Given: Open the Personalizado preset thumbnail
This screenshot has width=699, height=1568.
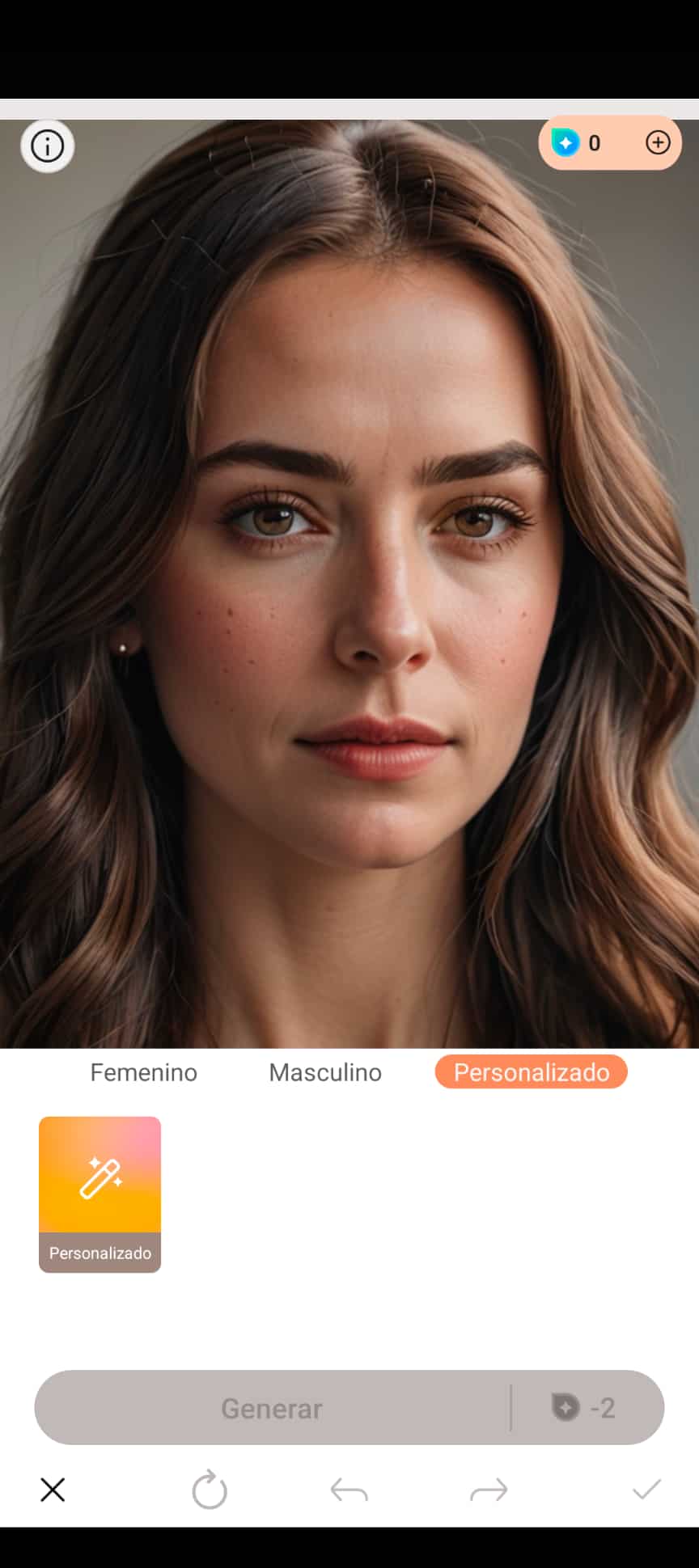Looking at the screenshot, I should point(99,1193).
